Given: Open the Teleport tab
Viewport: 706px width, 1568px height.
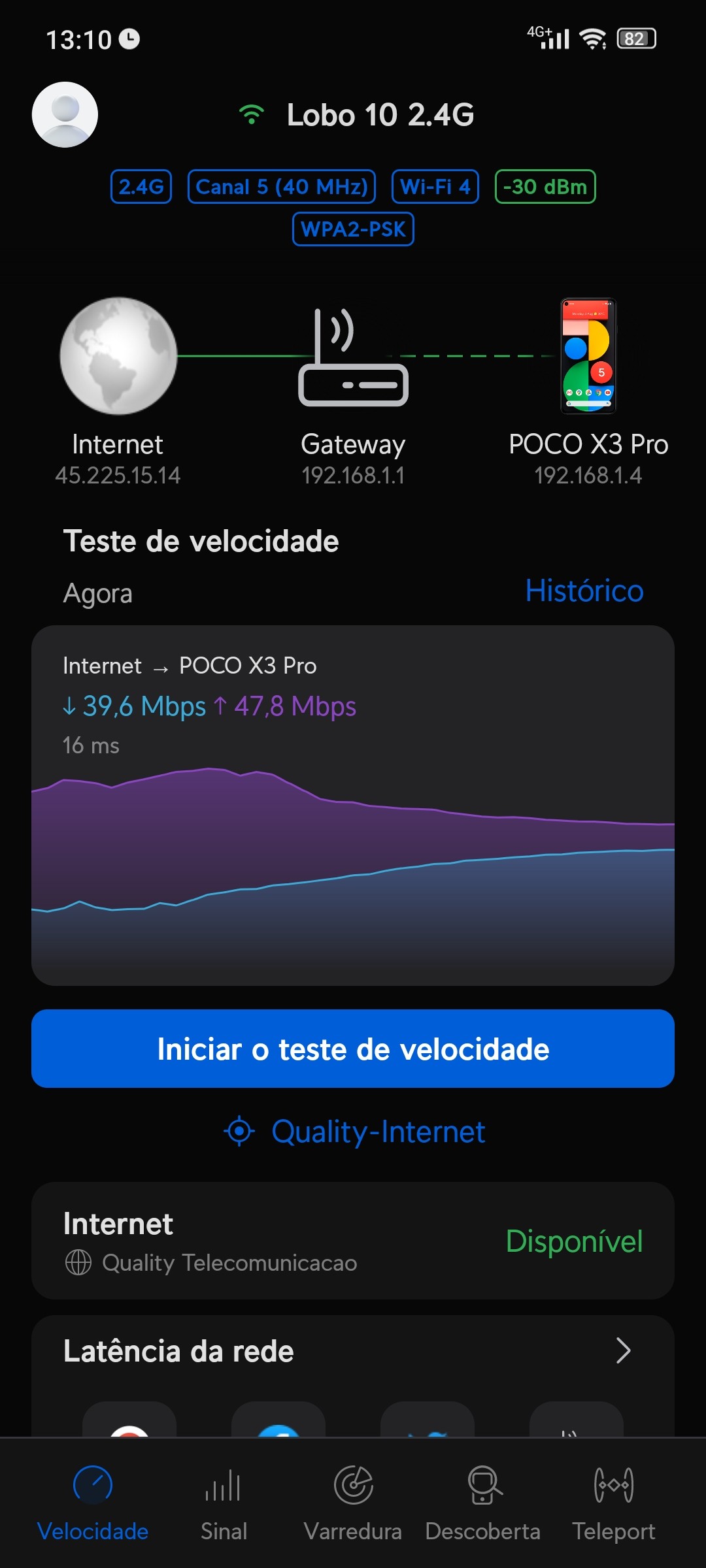Looking at the screenshot, I should [613, 1501].
